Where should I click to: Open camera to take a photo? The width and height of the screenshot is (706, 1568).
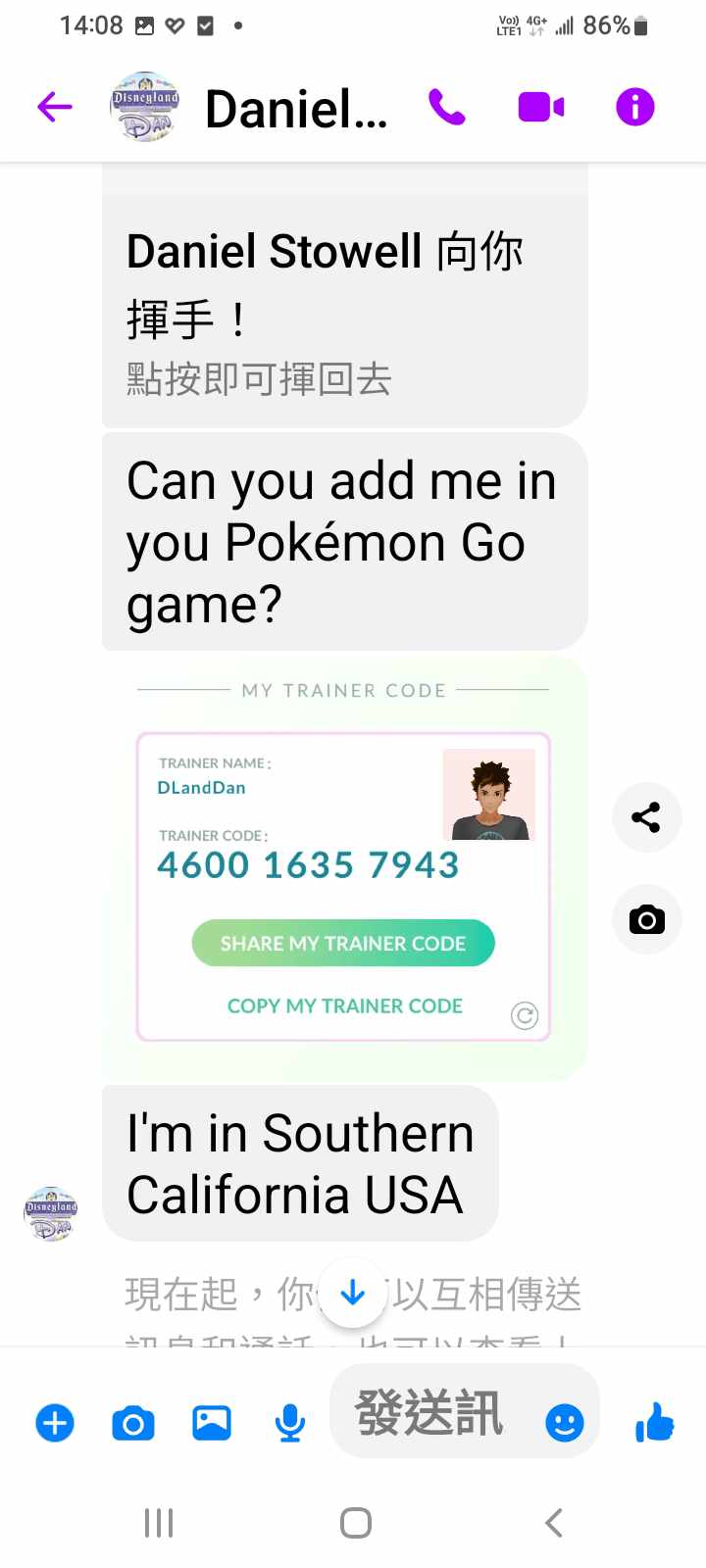pyautogui.click(x=133, y=1422)
